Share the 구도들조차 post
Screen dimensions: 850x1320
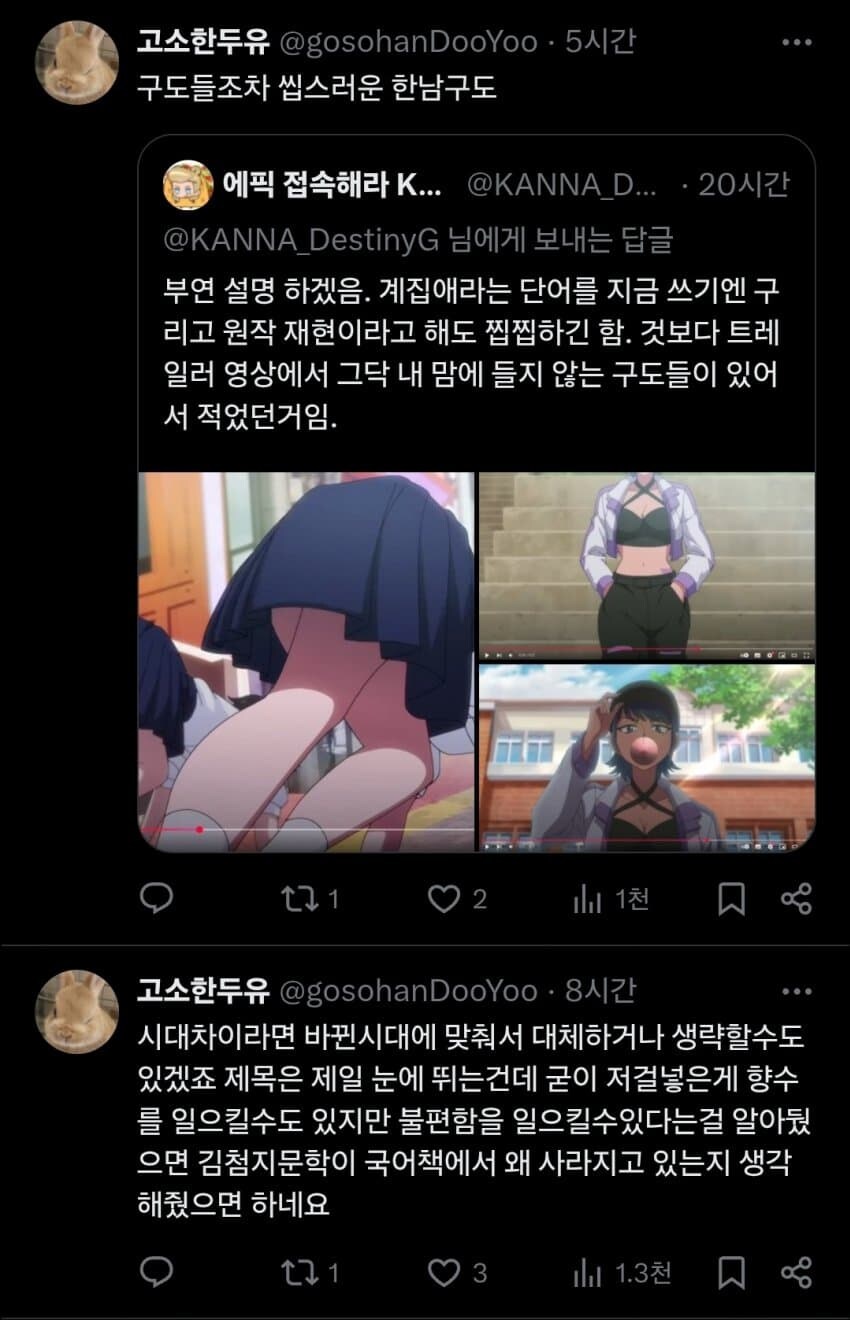click(x=795, y=899)
